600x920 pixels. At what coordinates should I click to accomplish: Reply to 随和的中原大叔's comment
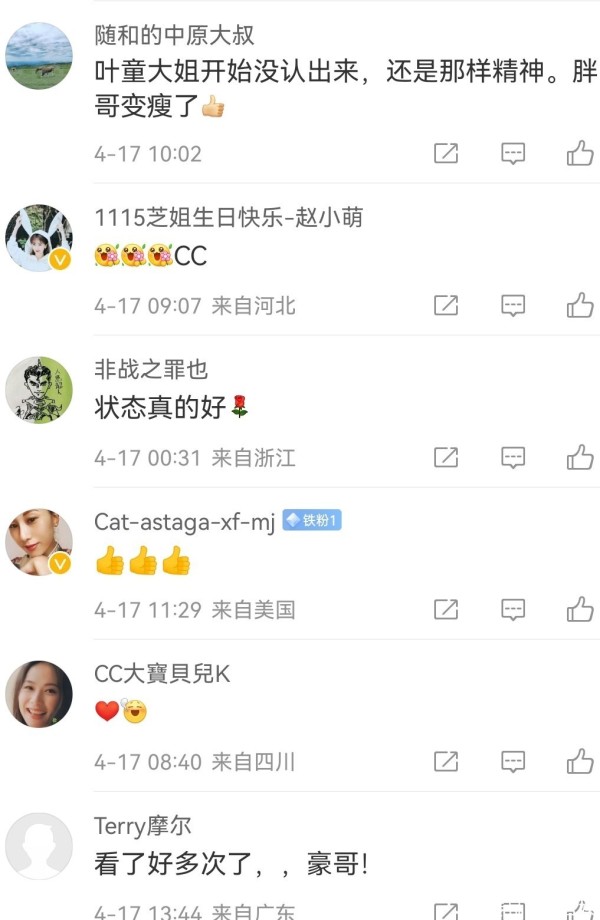click(513, 154)
